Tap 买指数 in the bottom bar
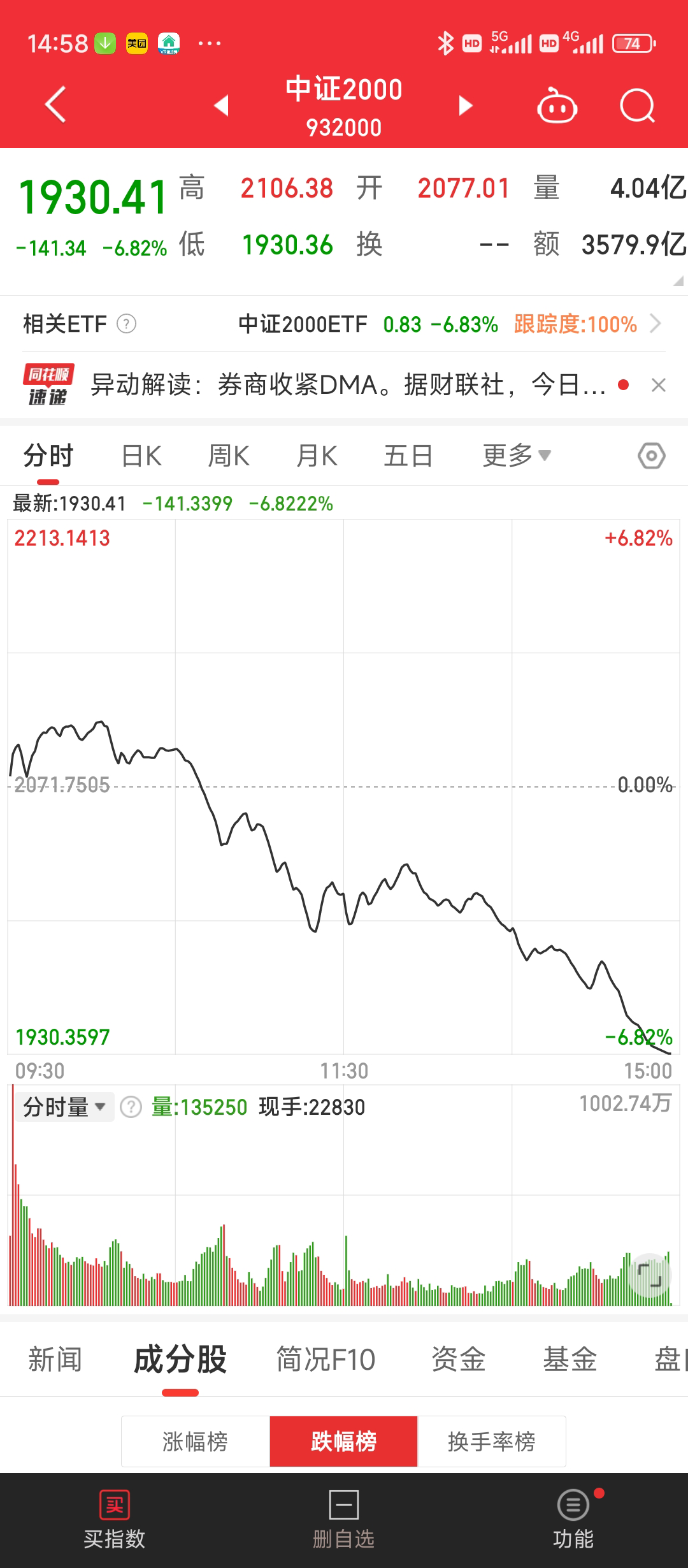 coord(115,1520)
